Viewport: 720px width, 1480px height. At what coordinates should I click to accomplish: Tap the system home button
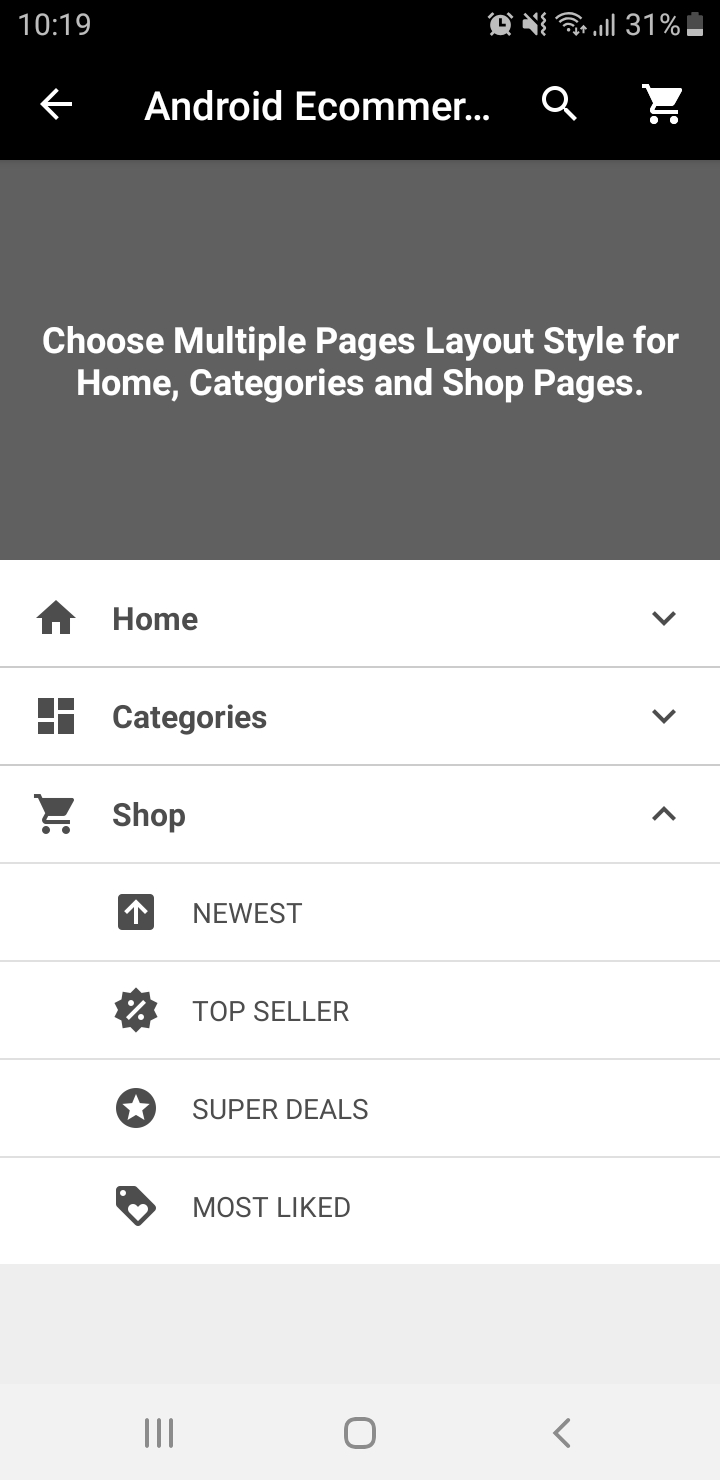point(360,1432)
